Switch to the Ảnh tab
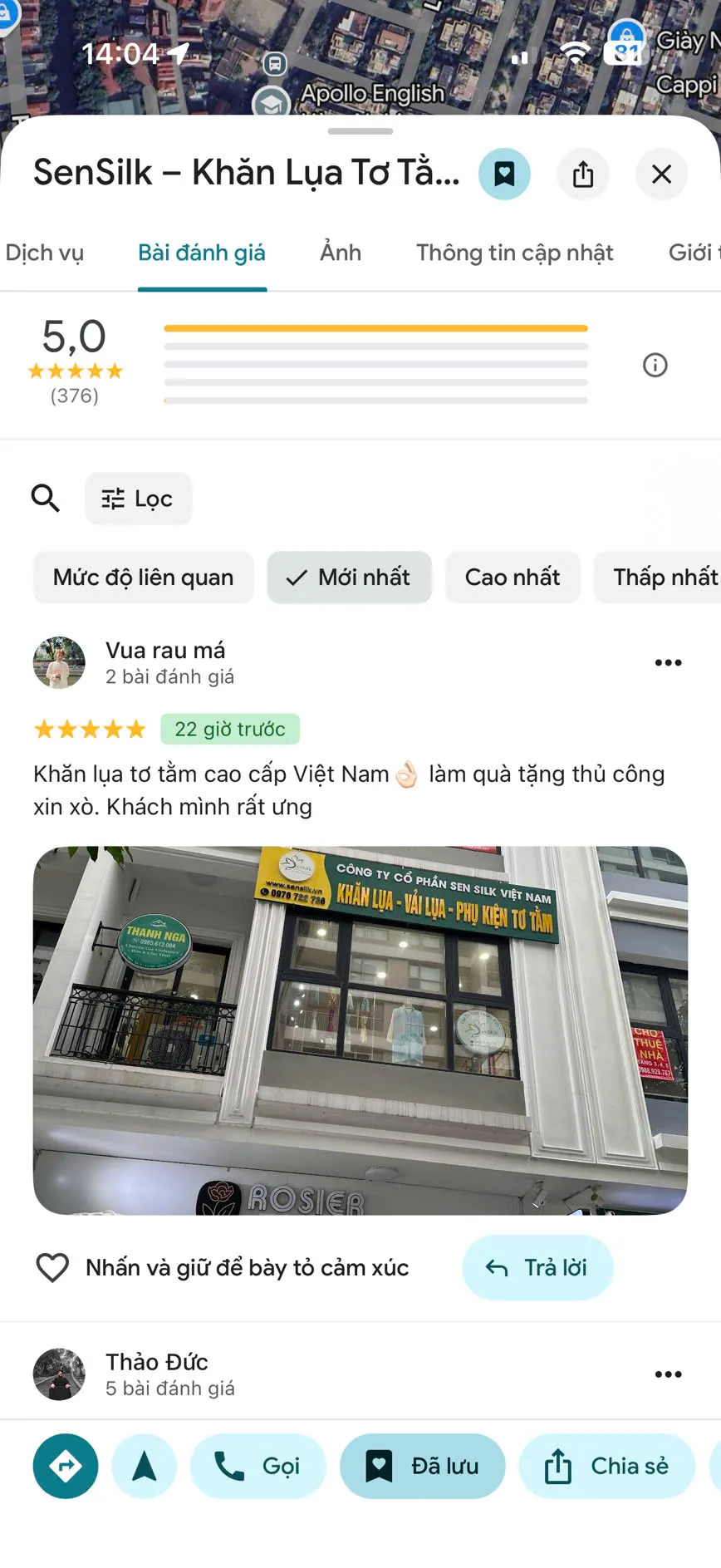Image resolution: width=721 pixels, height=1568 pixels. click(x=341, y=253)
